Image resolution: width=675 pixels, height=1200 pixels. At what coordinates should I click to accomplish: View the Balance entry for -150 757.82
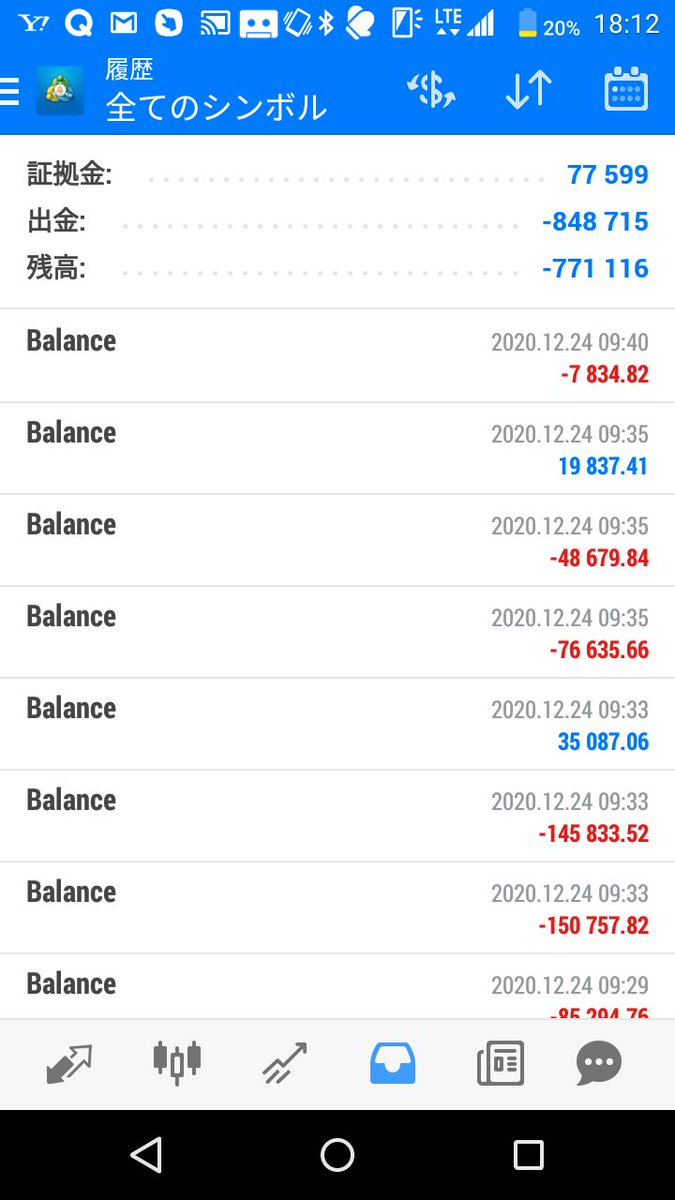point(337,908)
